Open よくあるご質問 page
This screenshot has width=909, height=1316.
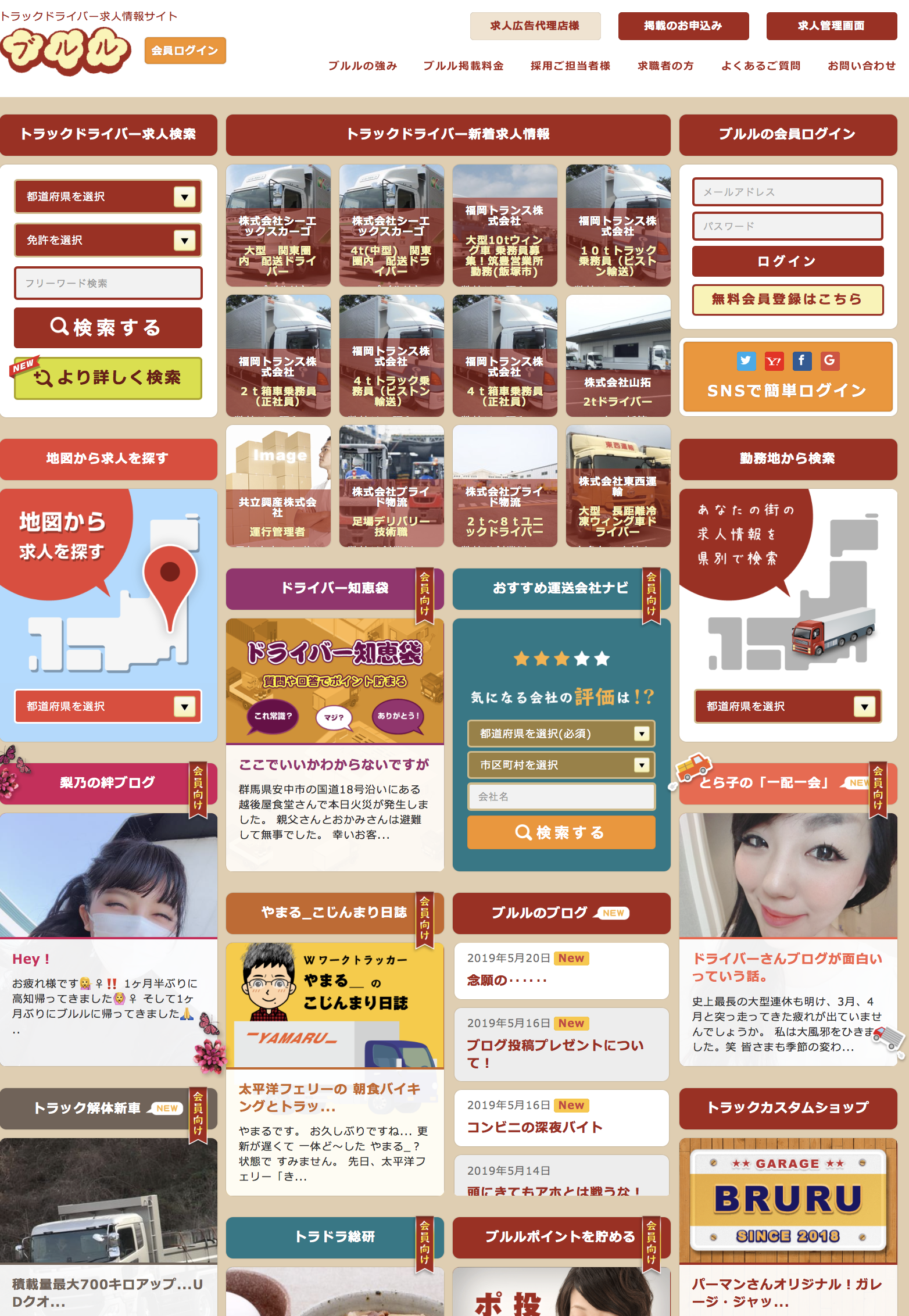[x=760, y=66]
